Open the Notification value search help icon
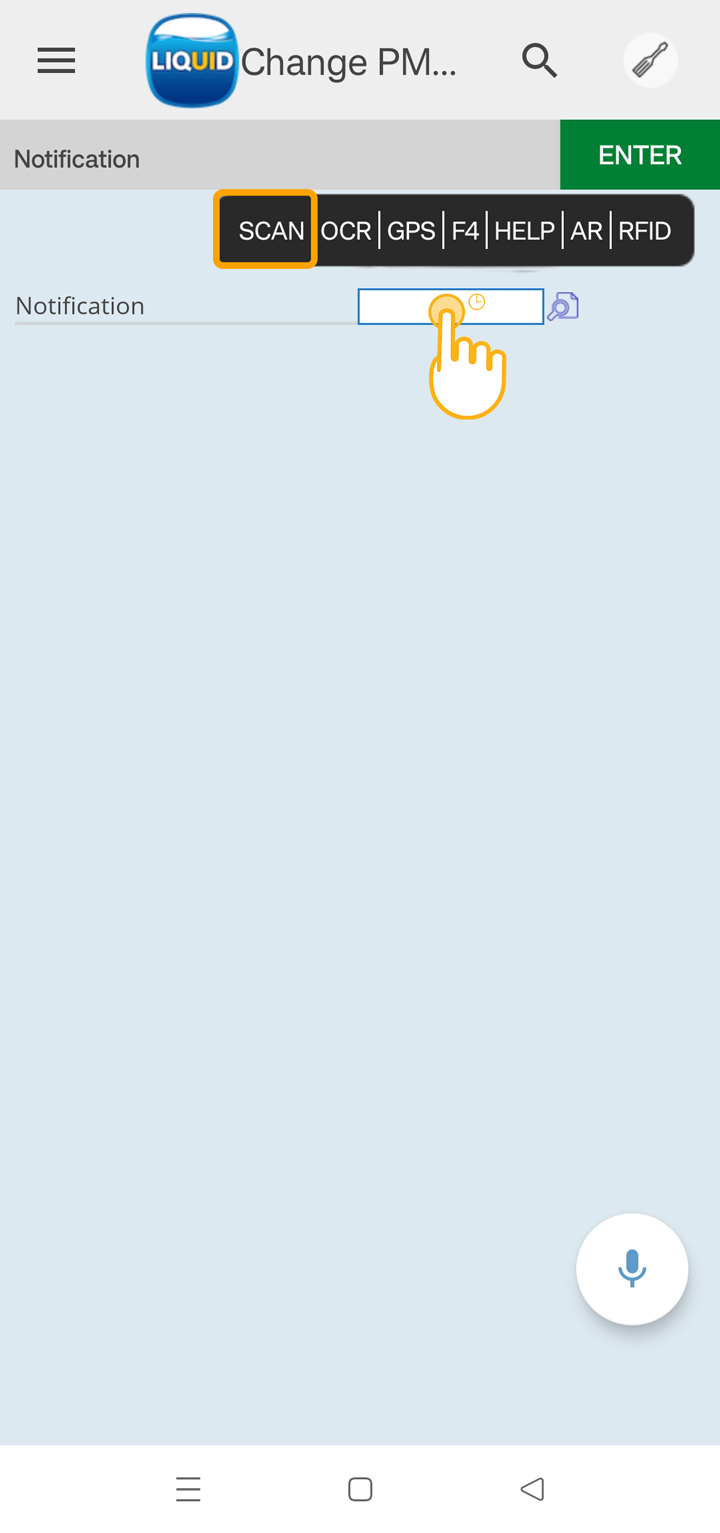Viewport: 720px width, 1533px height. pyautogui.click(x=563, y=306)
